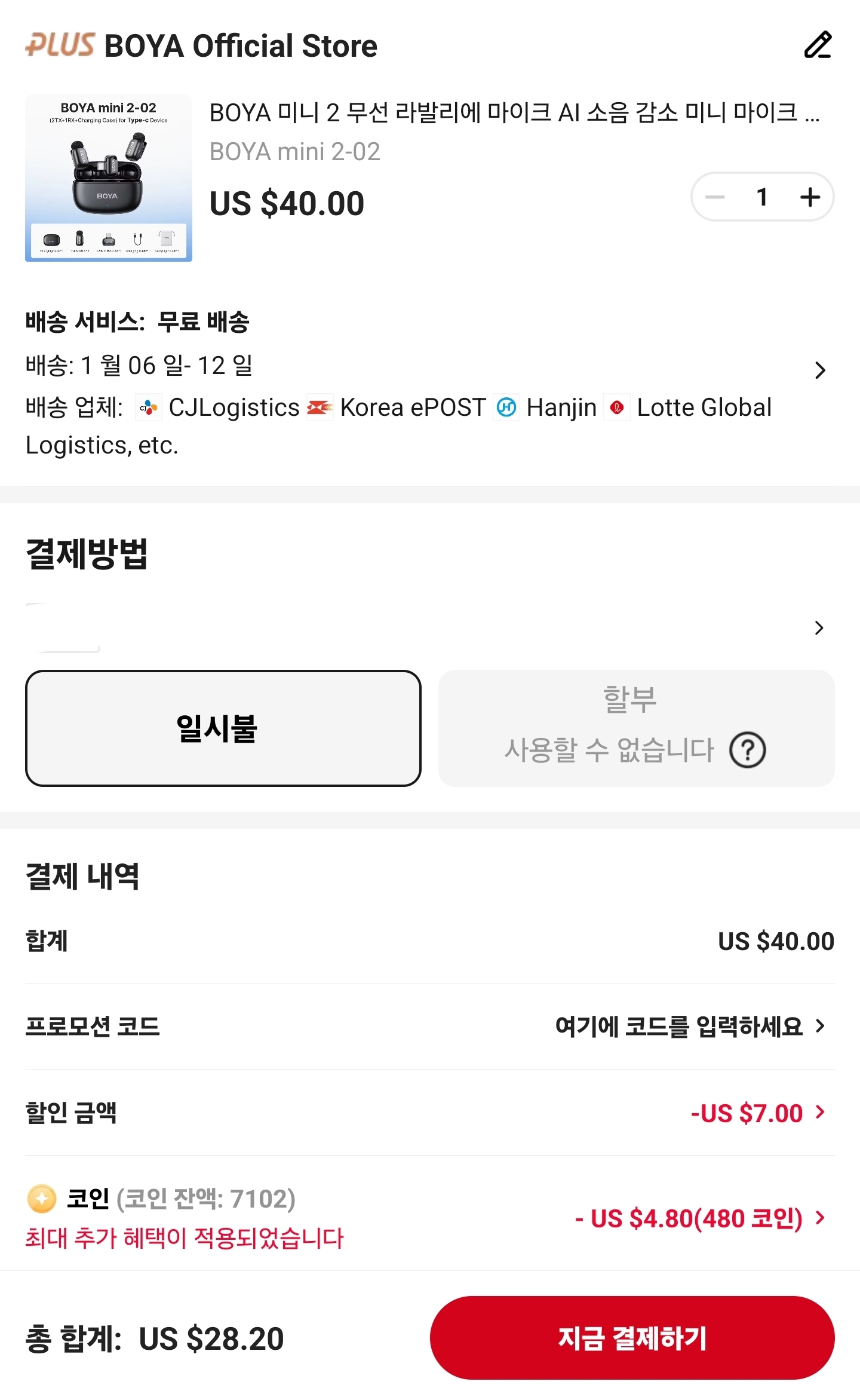
Task: Expand shipping details with the chevron
Action: point(821,371)
